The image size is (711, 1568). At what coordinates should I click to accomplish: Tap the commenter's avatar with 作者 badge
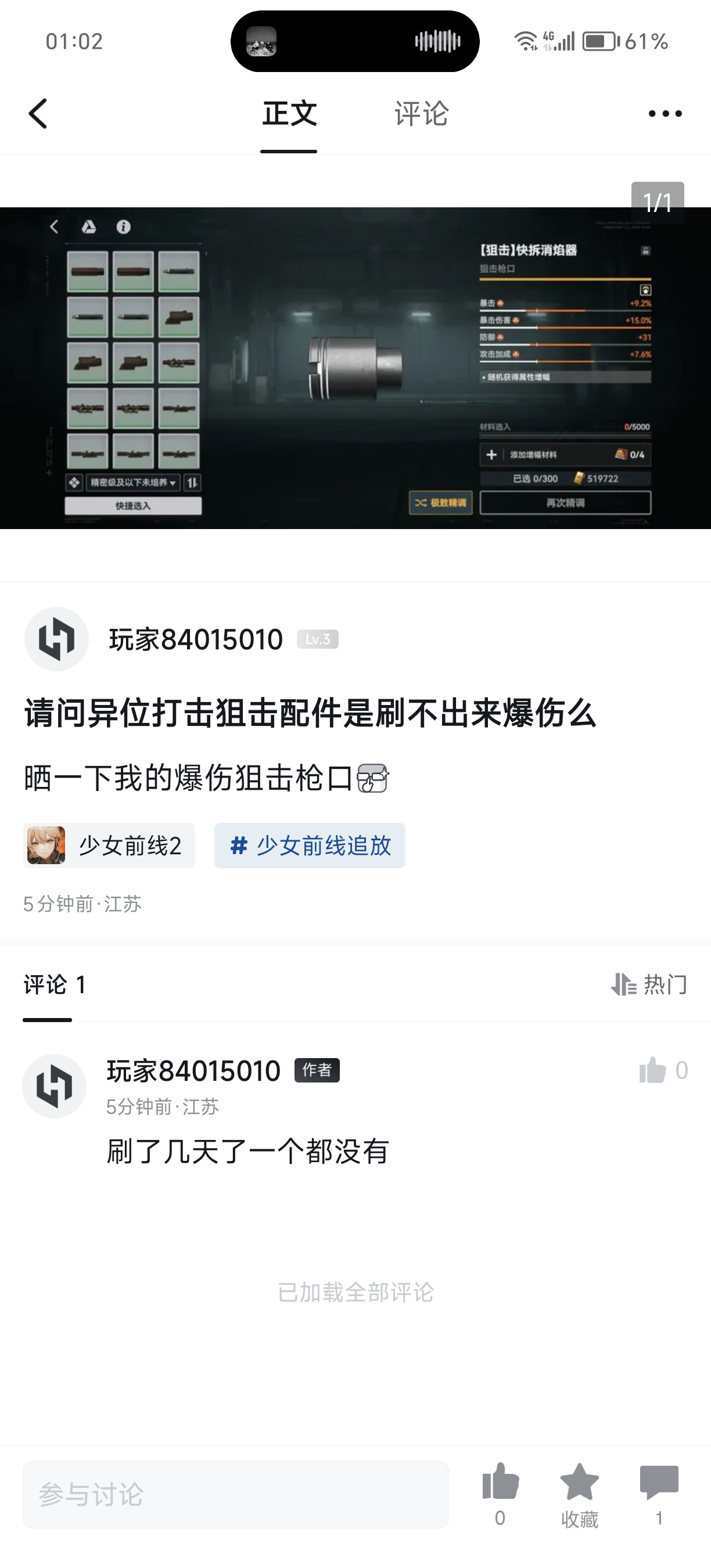(x=54, y=1086)
